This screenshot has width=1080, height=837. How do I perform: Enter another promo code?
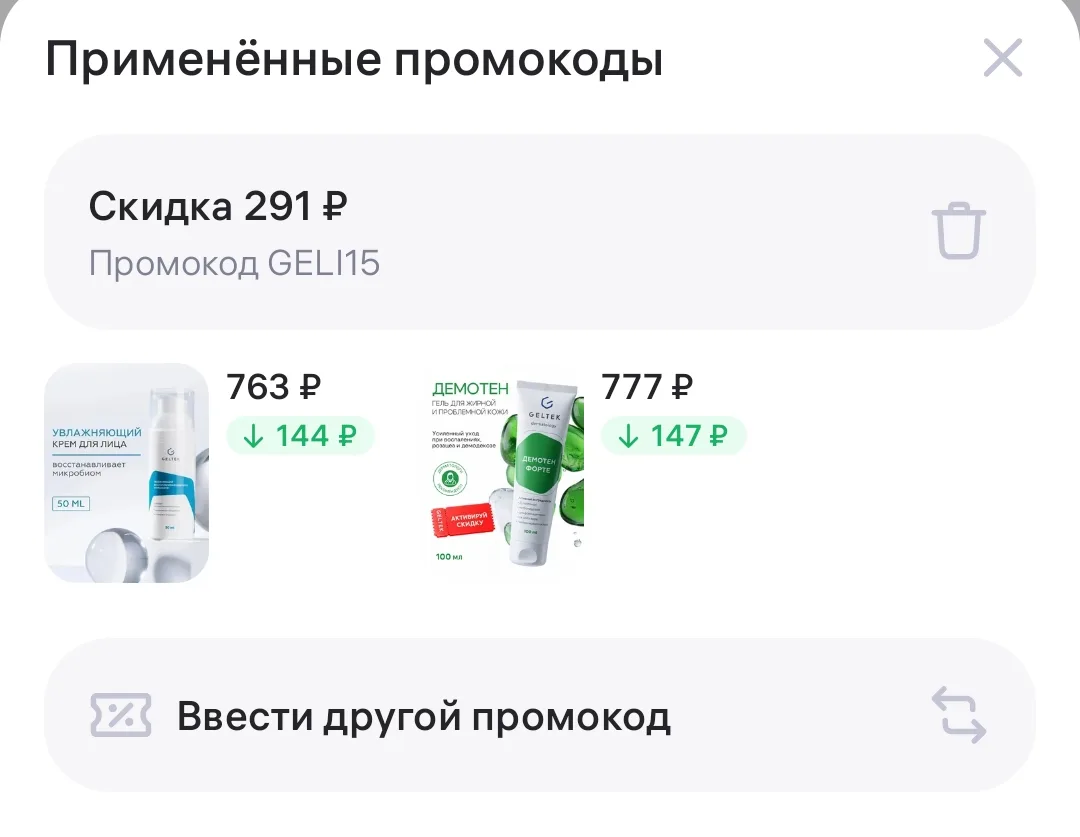539,715
